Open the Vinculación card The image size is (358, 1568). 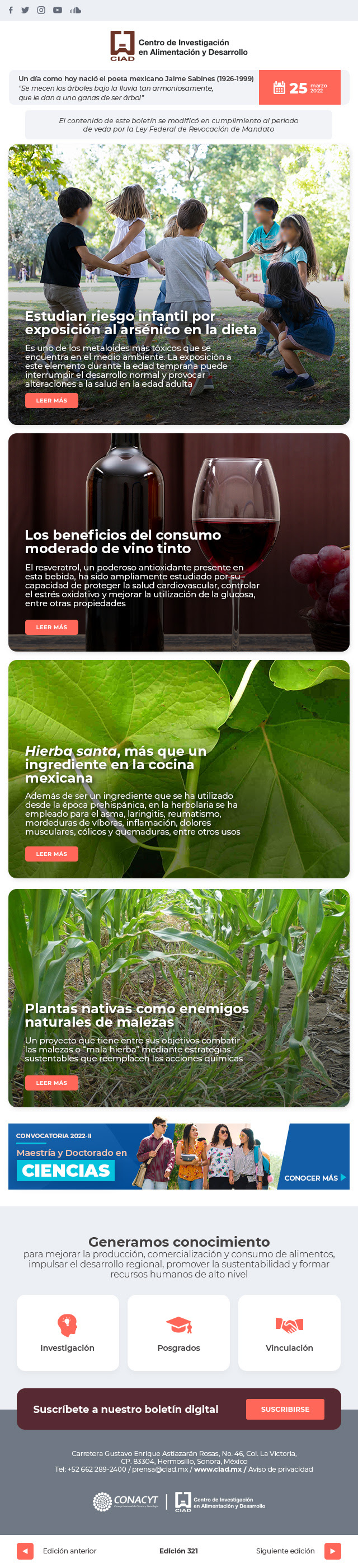289,1333
